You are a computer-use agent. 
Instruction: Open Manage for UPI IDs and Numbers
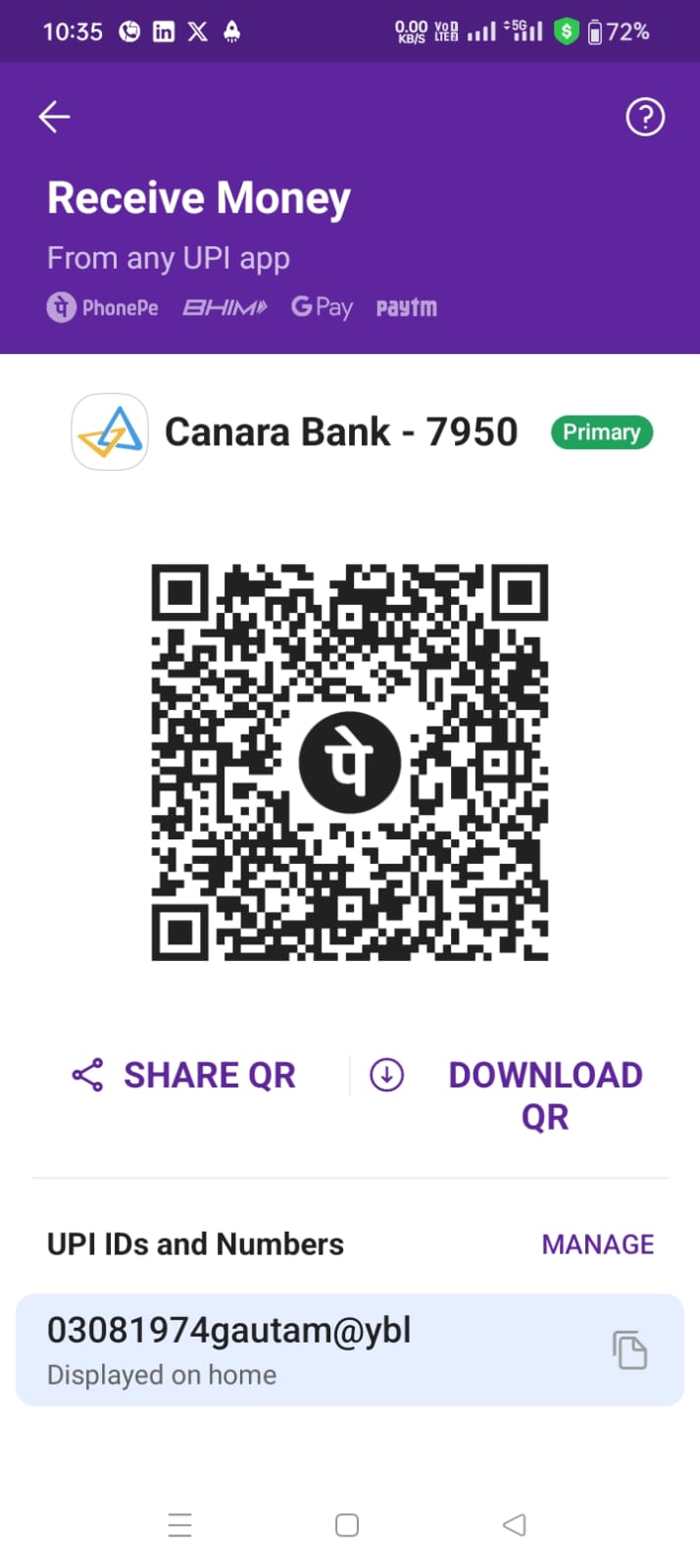597,1244
